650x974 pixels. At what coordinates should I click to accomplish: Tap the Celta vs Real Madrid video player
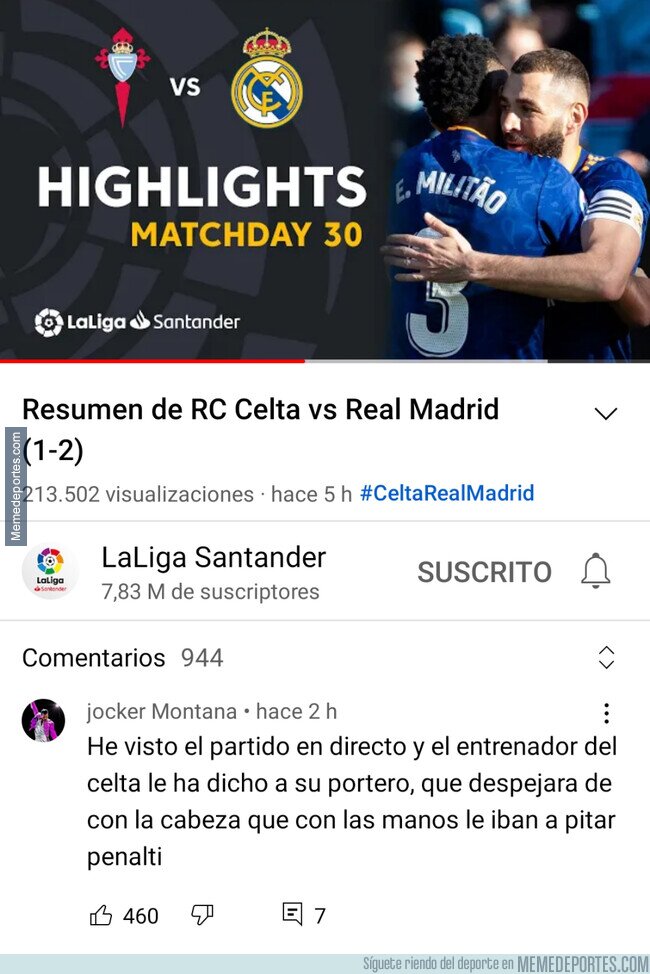tap(325, 180)
